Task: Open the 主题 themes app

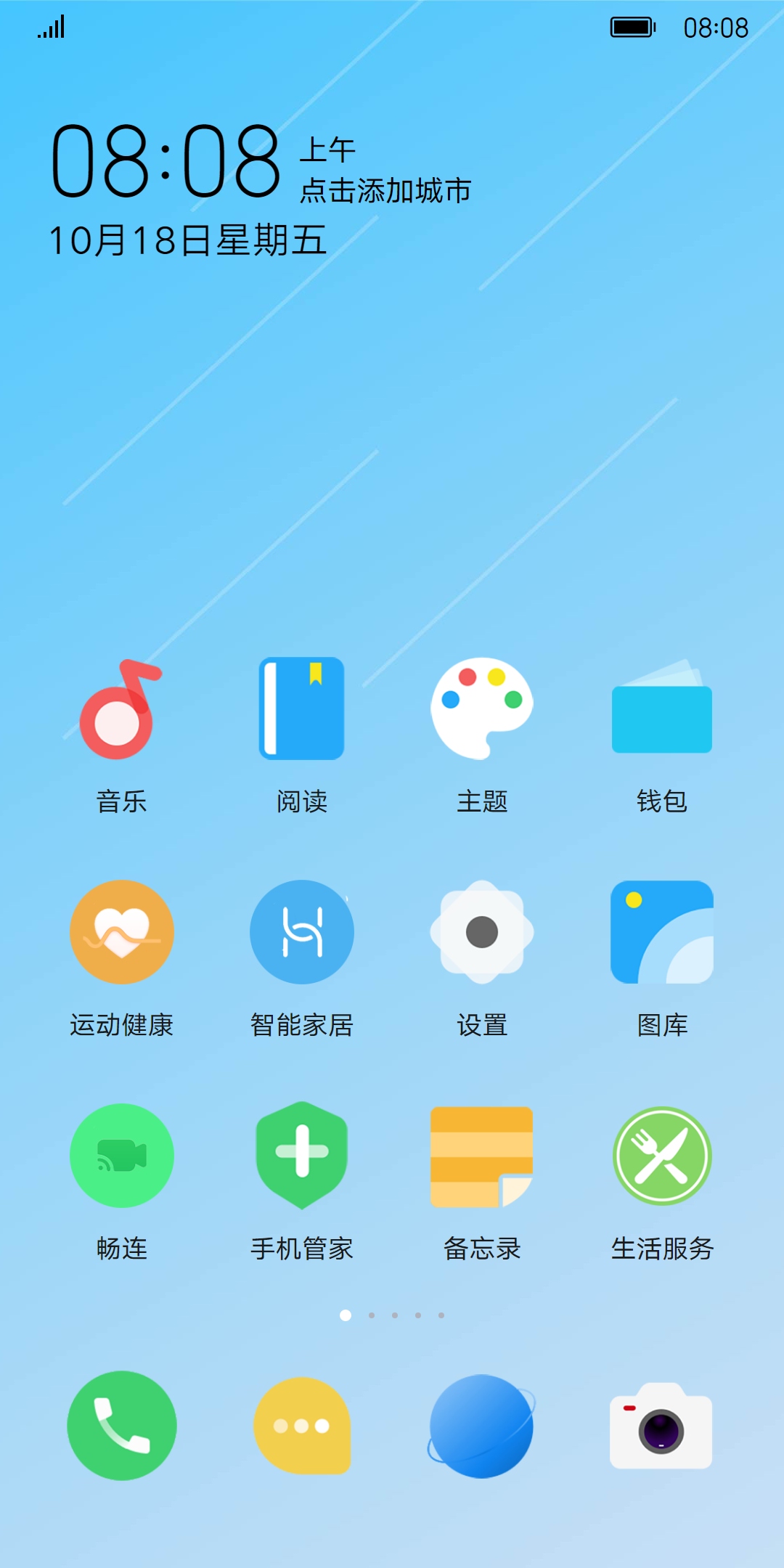Action: coord(481,709)
